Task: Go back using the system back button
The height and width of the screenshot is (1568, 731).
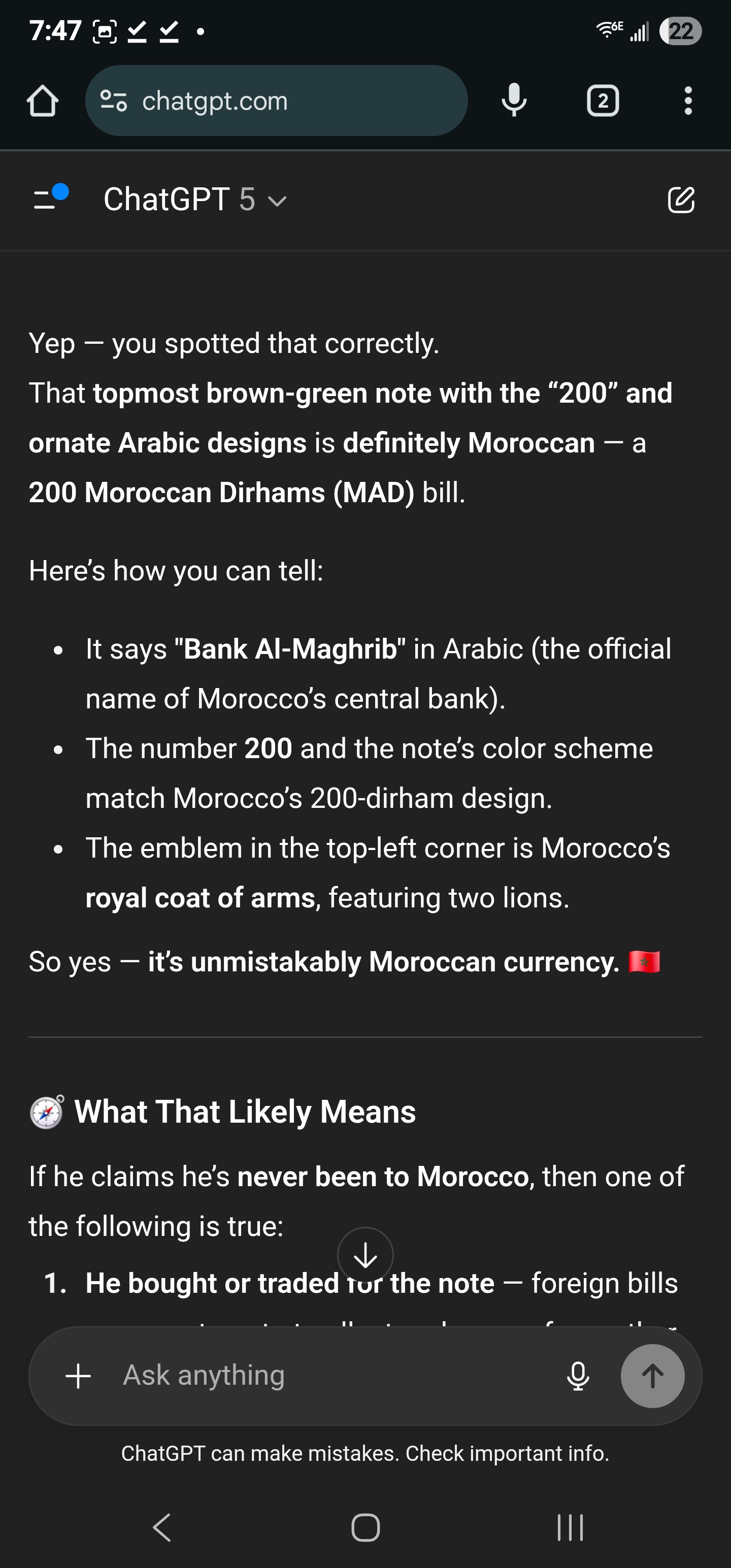Action: point(161,1527)
